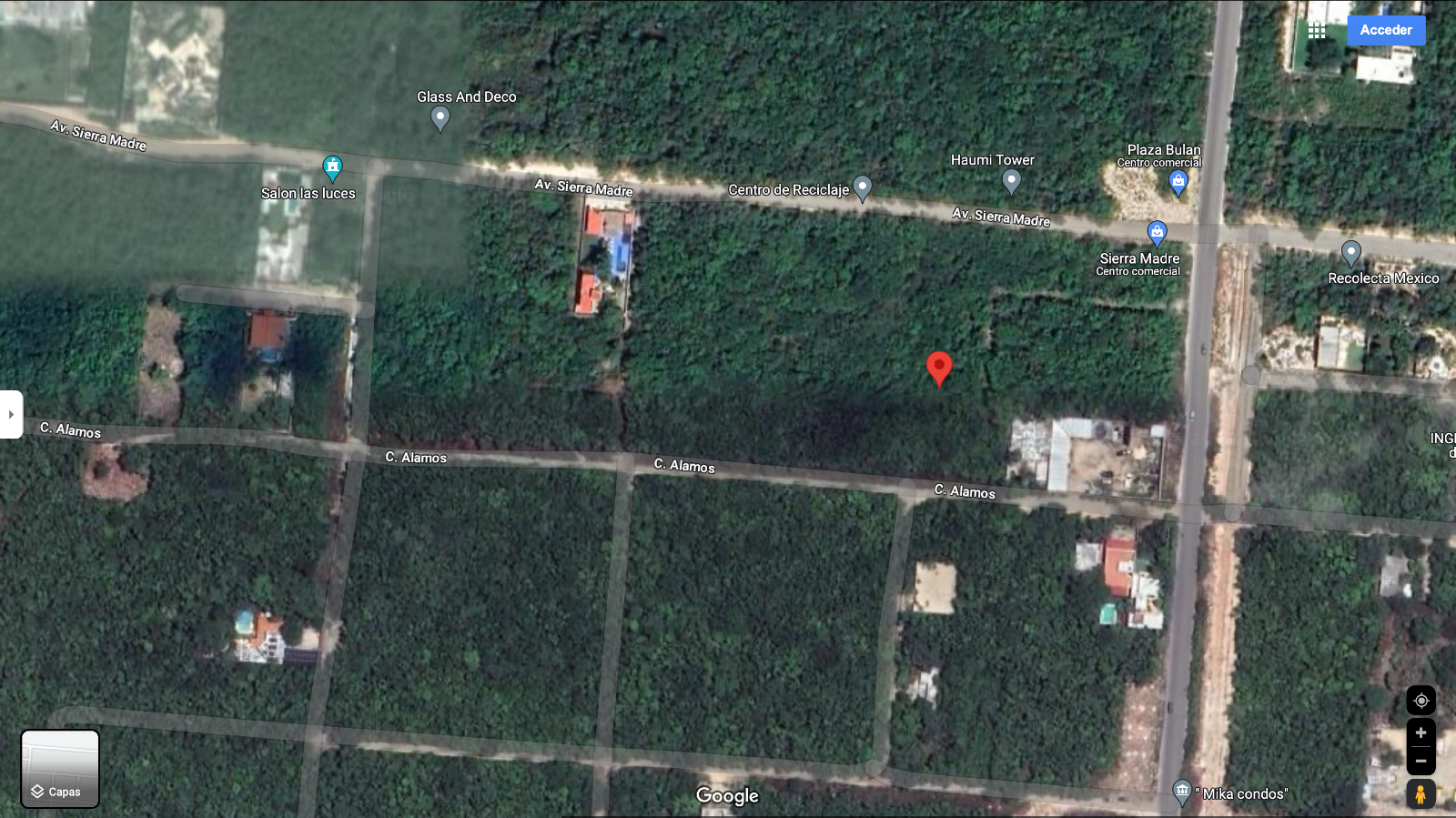Select the Glass And Deco place pin
Image resolution: width=1456 pixels, height=818 pixels.
click(440, 117)
